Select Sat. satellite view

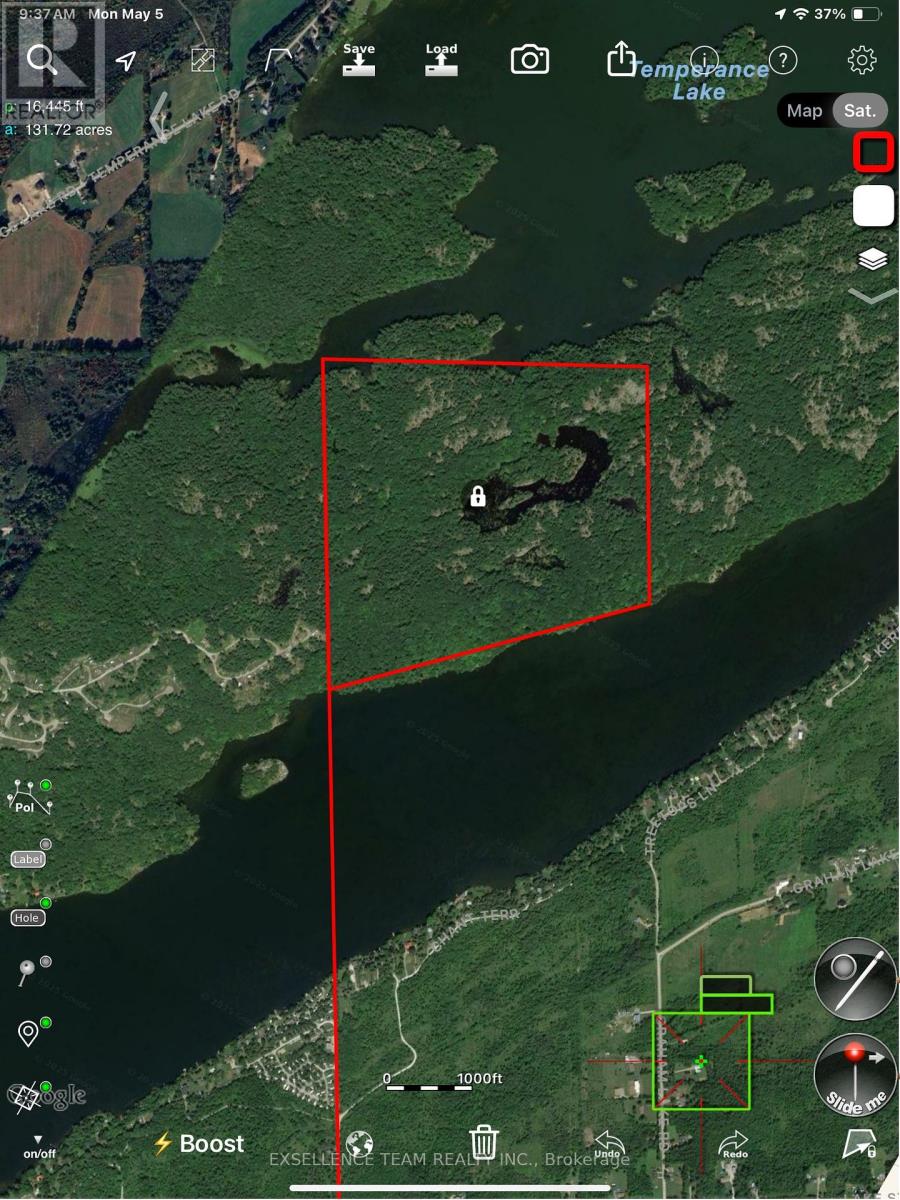click(859, 111)
